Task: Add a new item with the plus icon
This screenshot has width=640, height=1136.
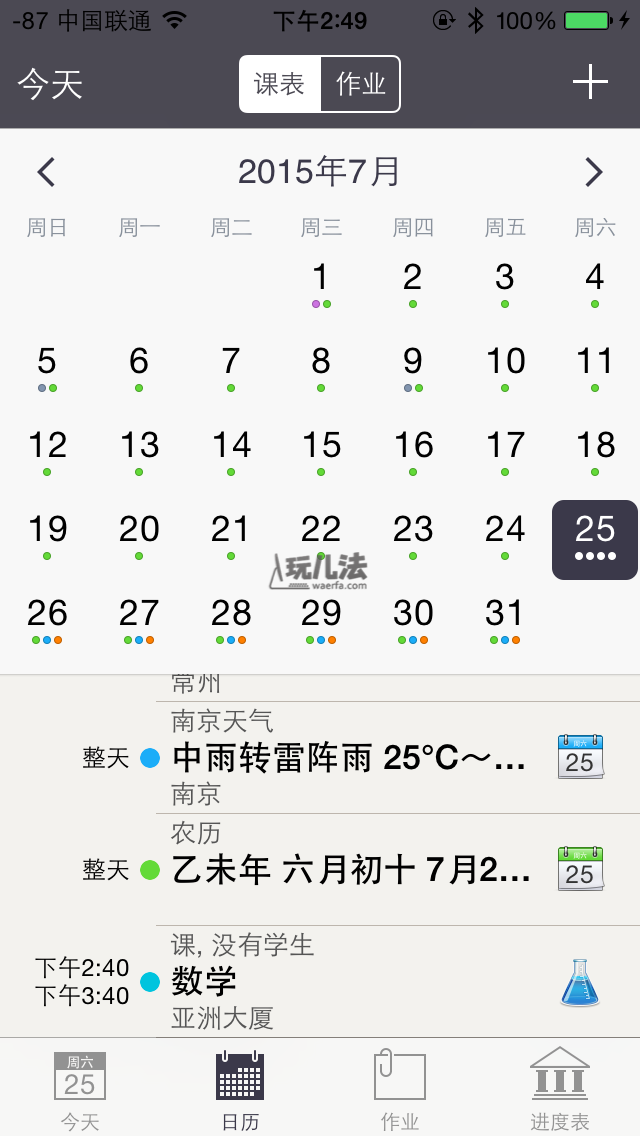Action: pyautogui.click(x=590, y=83)
